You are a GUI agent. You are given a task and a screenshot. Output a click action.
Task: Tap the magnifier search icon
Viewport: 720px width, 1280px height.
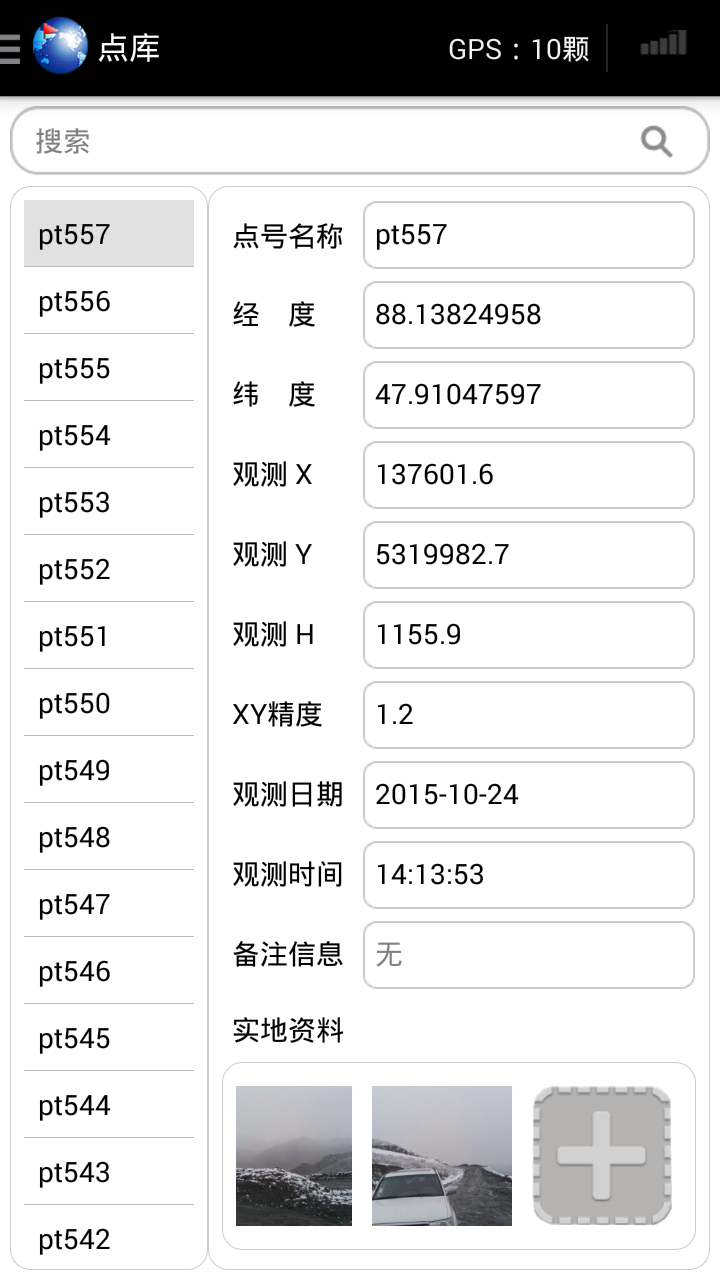656,141
